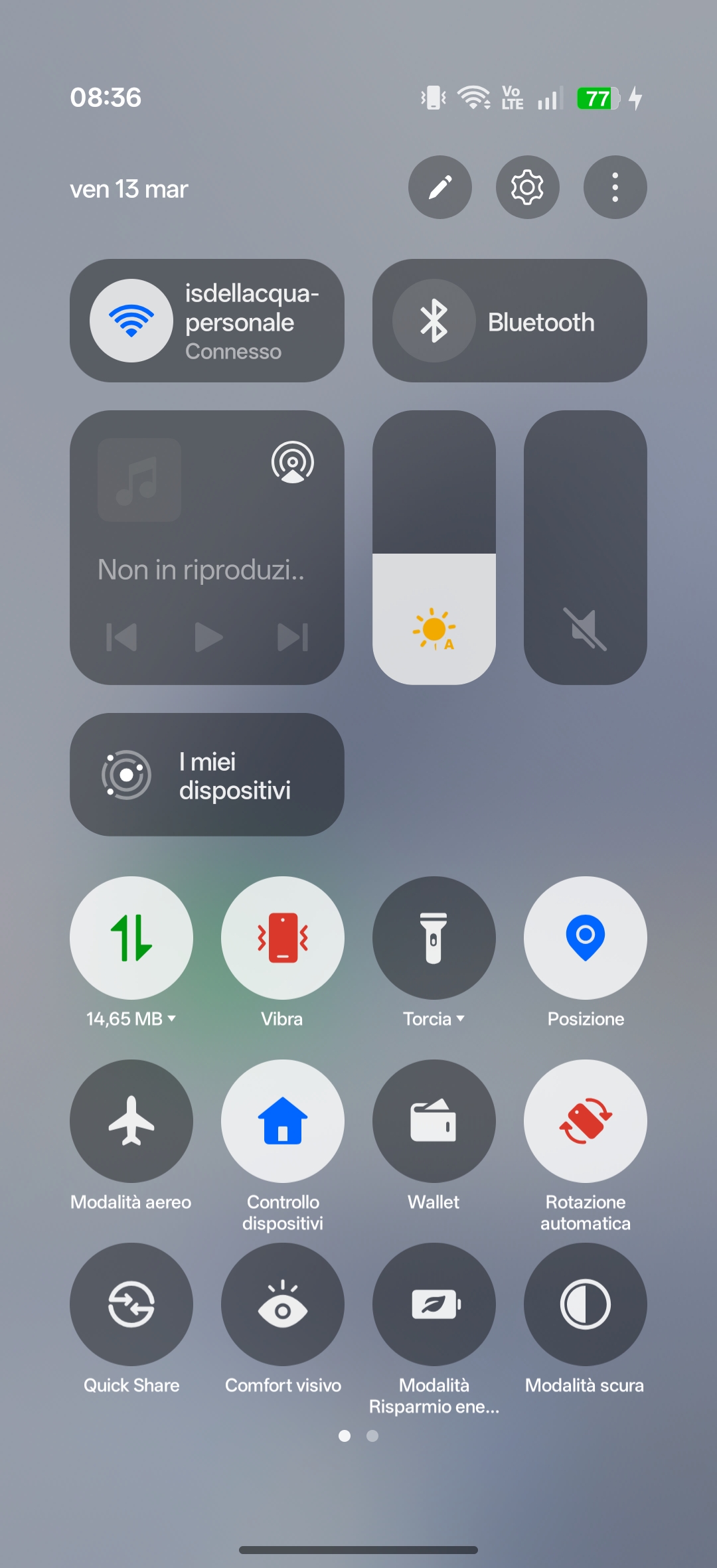Viewport: 717px width, 1568px height.
Task: Open the three-dot overflow menu
Action: 615,187
